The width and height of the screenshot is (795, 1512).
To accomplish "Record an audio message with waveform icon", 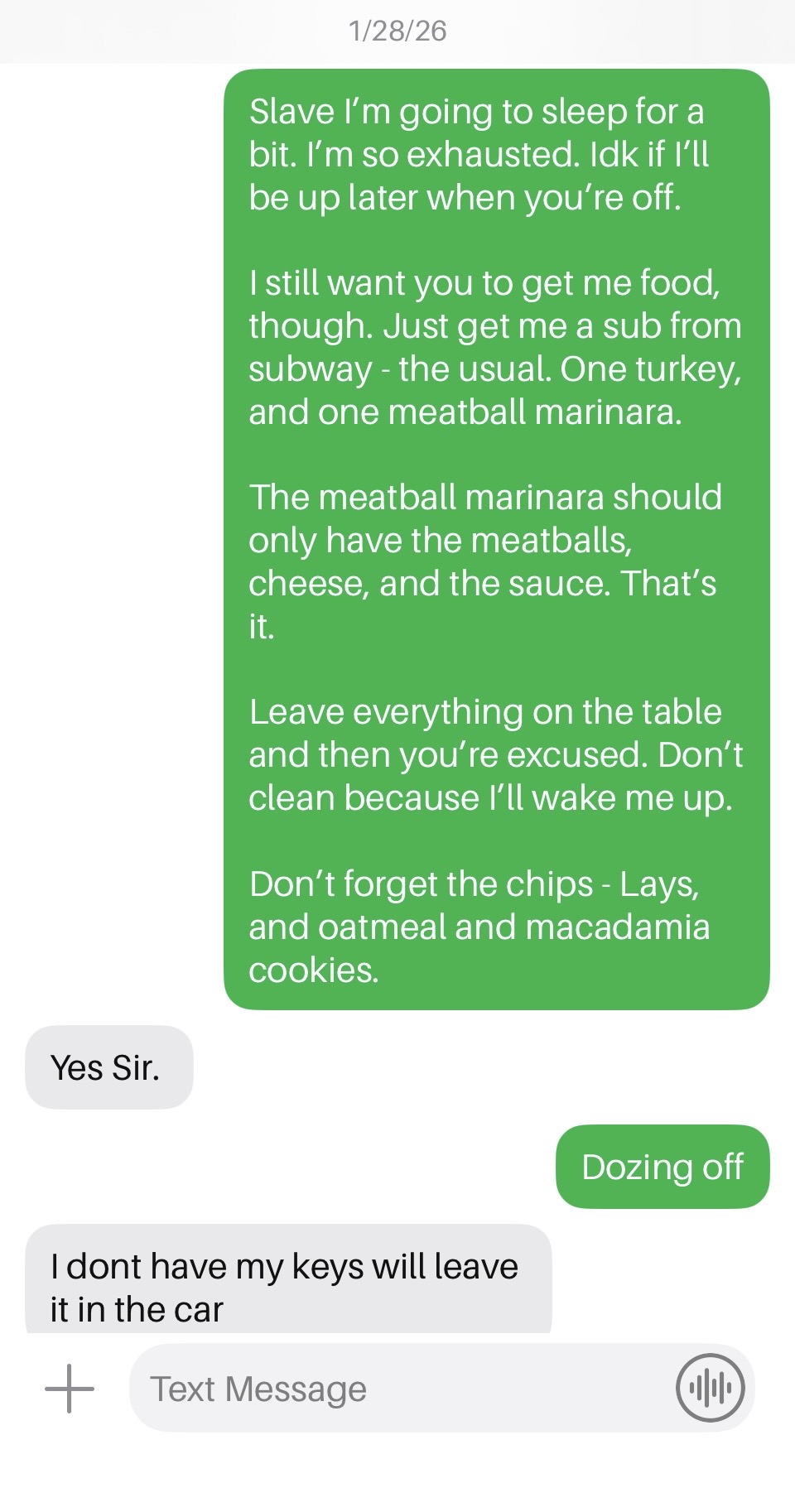I will coord(710,1388).
